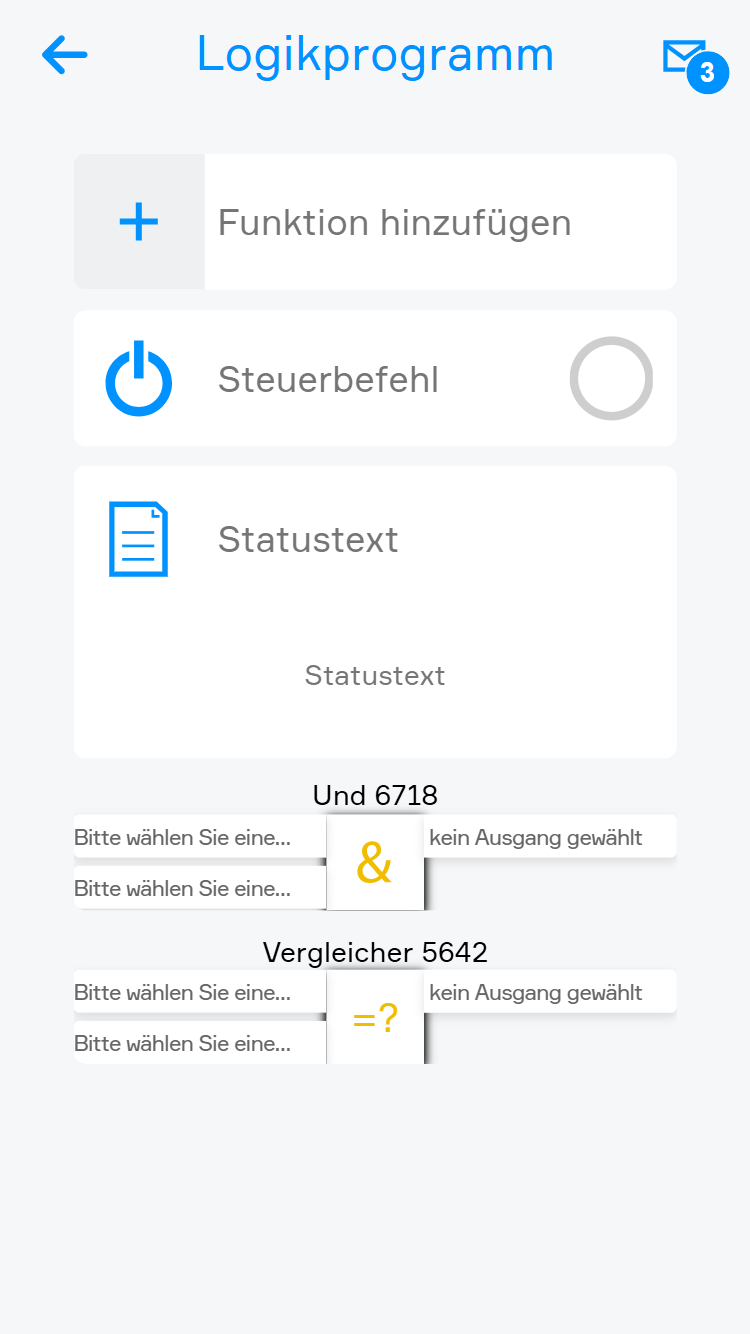The image size is (750, 1334).
Task: Open the Statustext card
Action: (375, 610)
